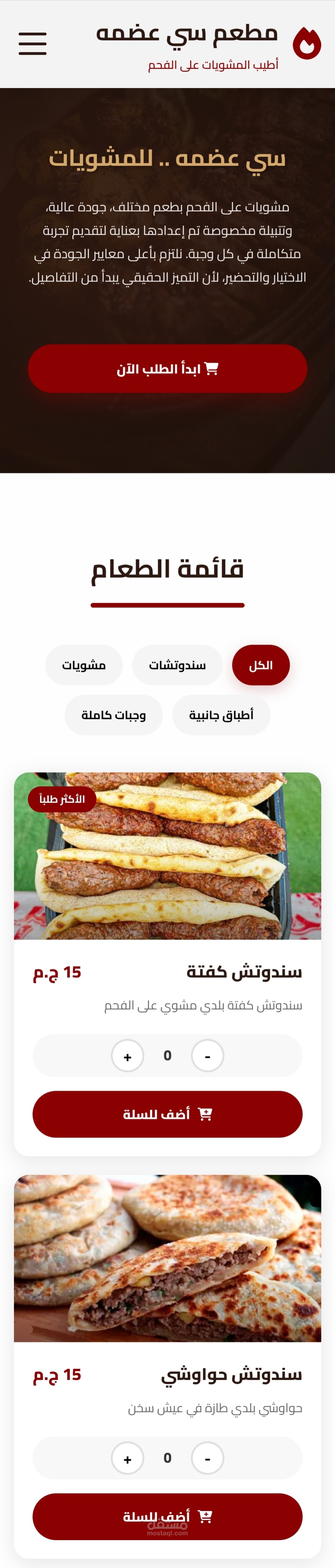Screen dimensions: 335x1568
Task: Add سندوتش كفتة to the cart
Action: 167,1114
